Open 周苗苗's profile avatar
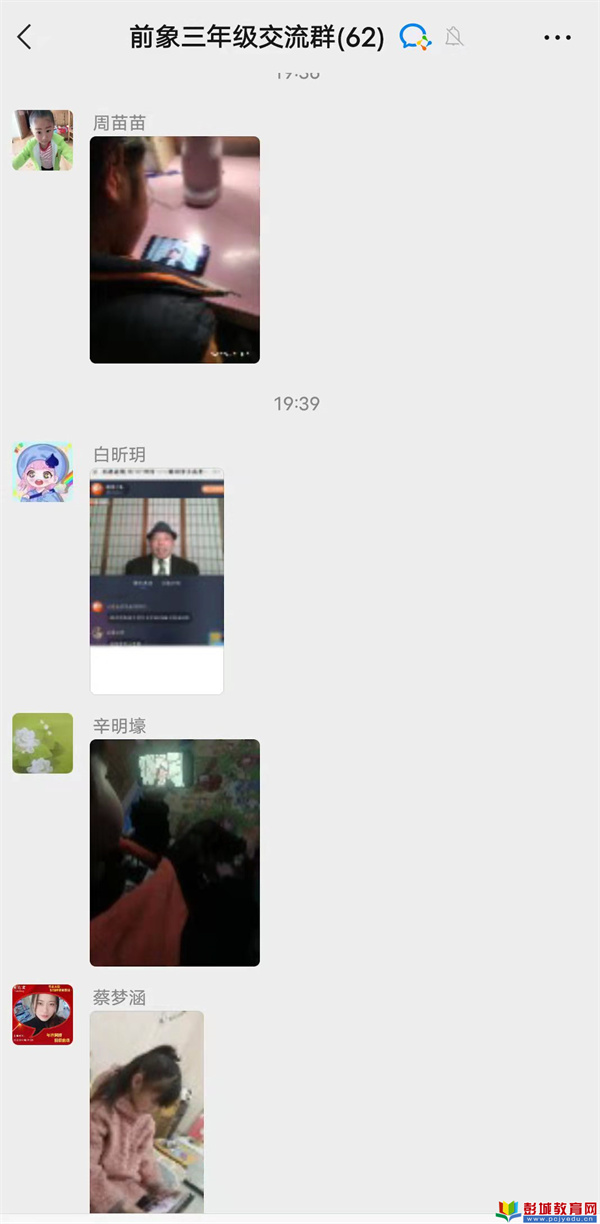The height and width of the screenshot is (1224, 600). pyautogui.click(x=42, y=140)
